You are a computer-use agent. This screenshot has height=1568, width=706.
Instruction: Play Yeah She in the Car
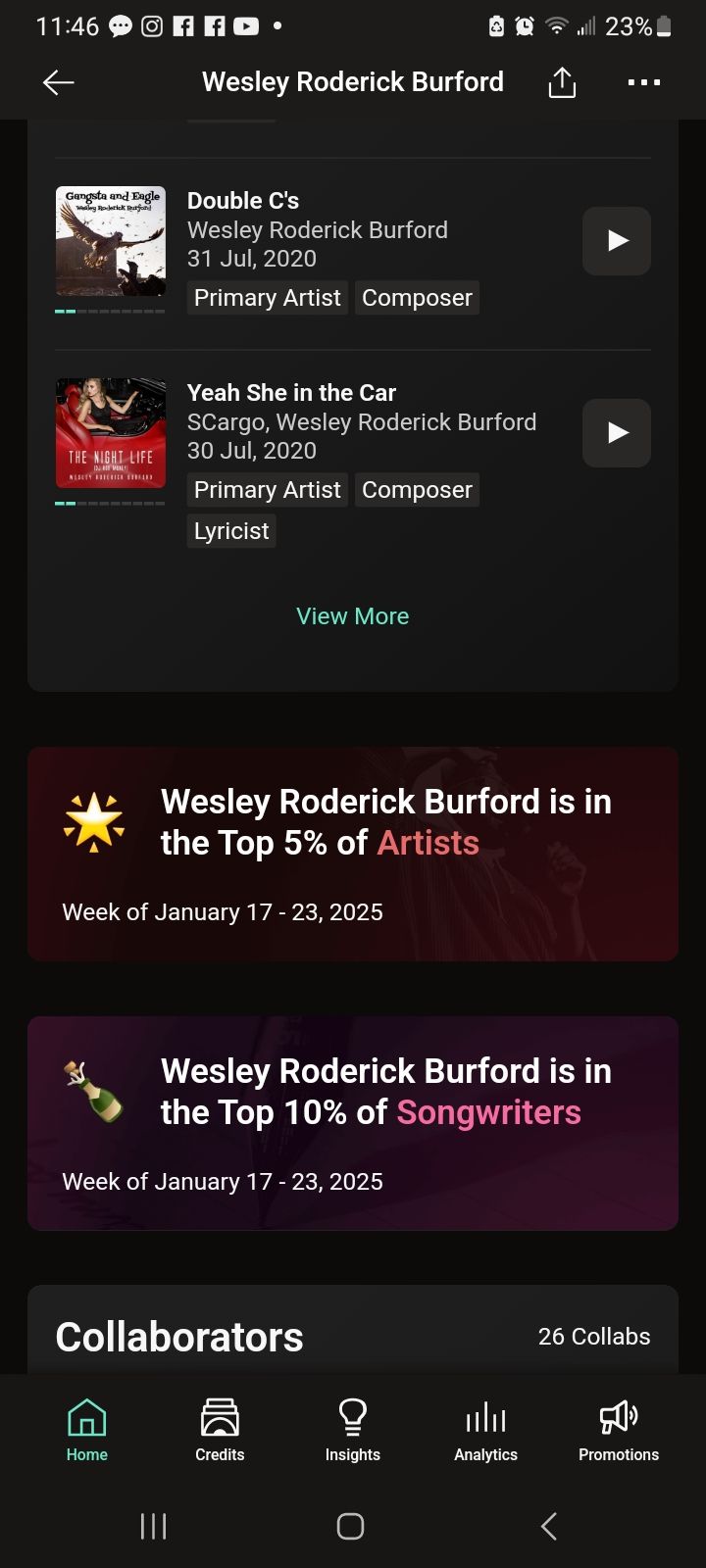616,433
